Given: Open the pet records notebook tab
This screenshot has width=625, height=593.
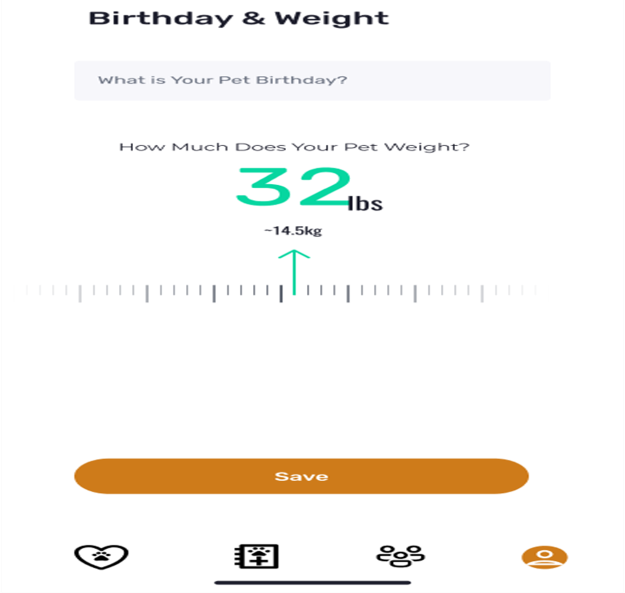Looking at the screenshot, I should pos(255,556).
